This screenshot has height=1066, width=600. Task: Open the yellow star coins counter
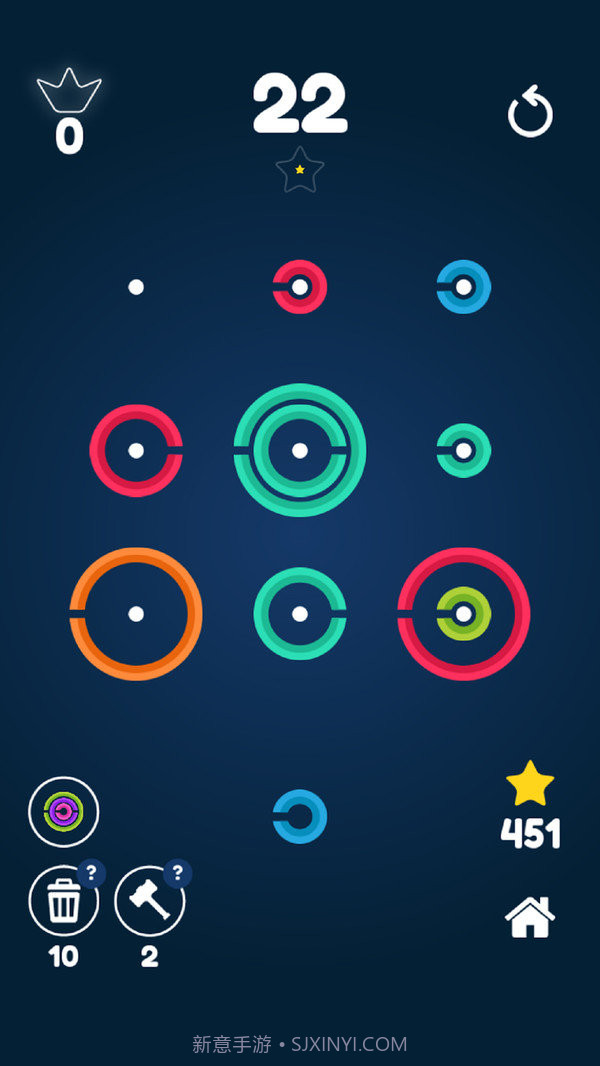(530, 785)
